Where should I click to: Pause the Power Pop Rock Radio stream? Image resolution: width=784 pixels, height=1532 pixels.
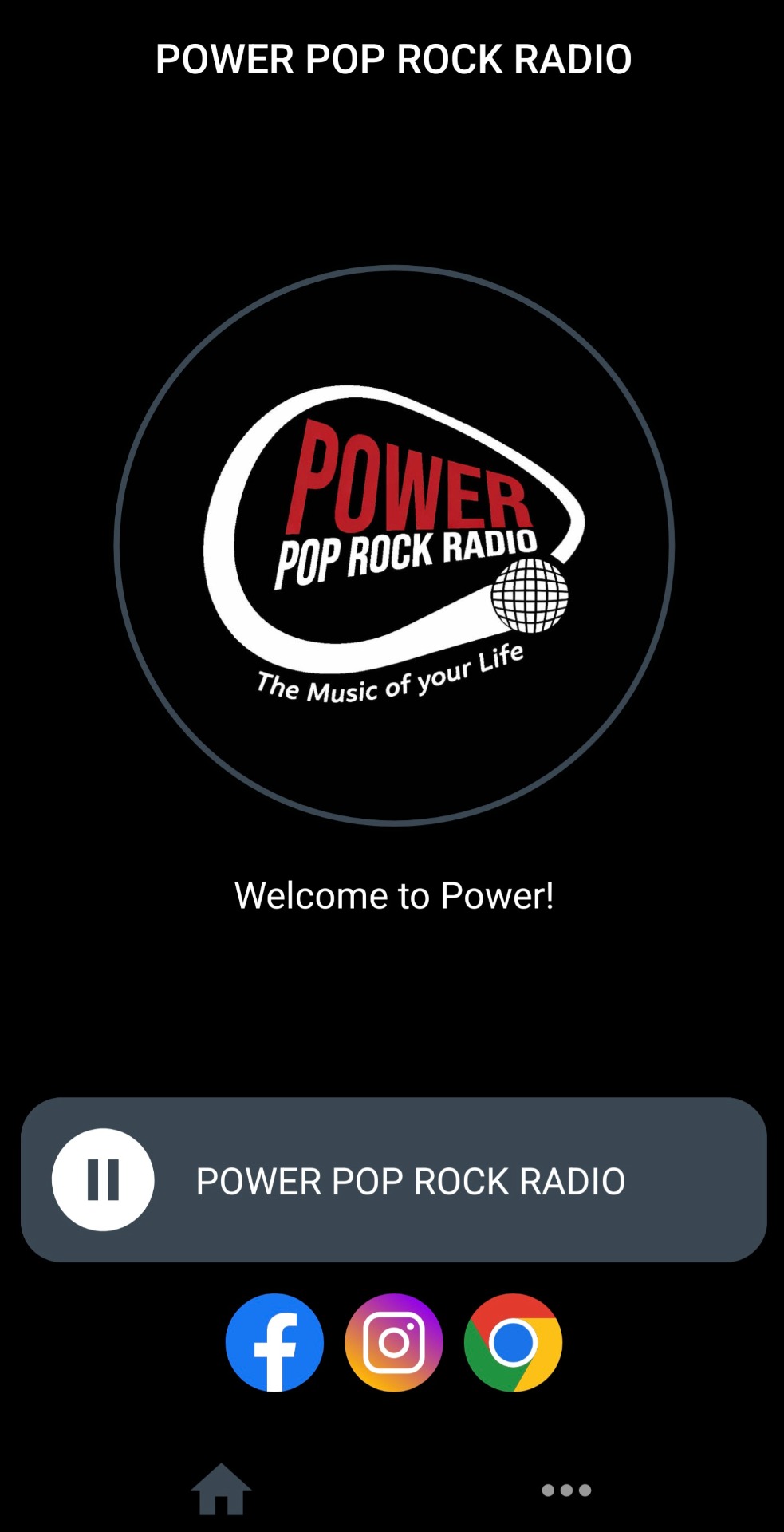click(x=103, y=1179)
